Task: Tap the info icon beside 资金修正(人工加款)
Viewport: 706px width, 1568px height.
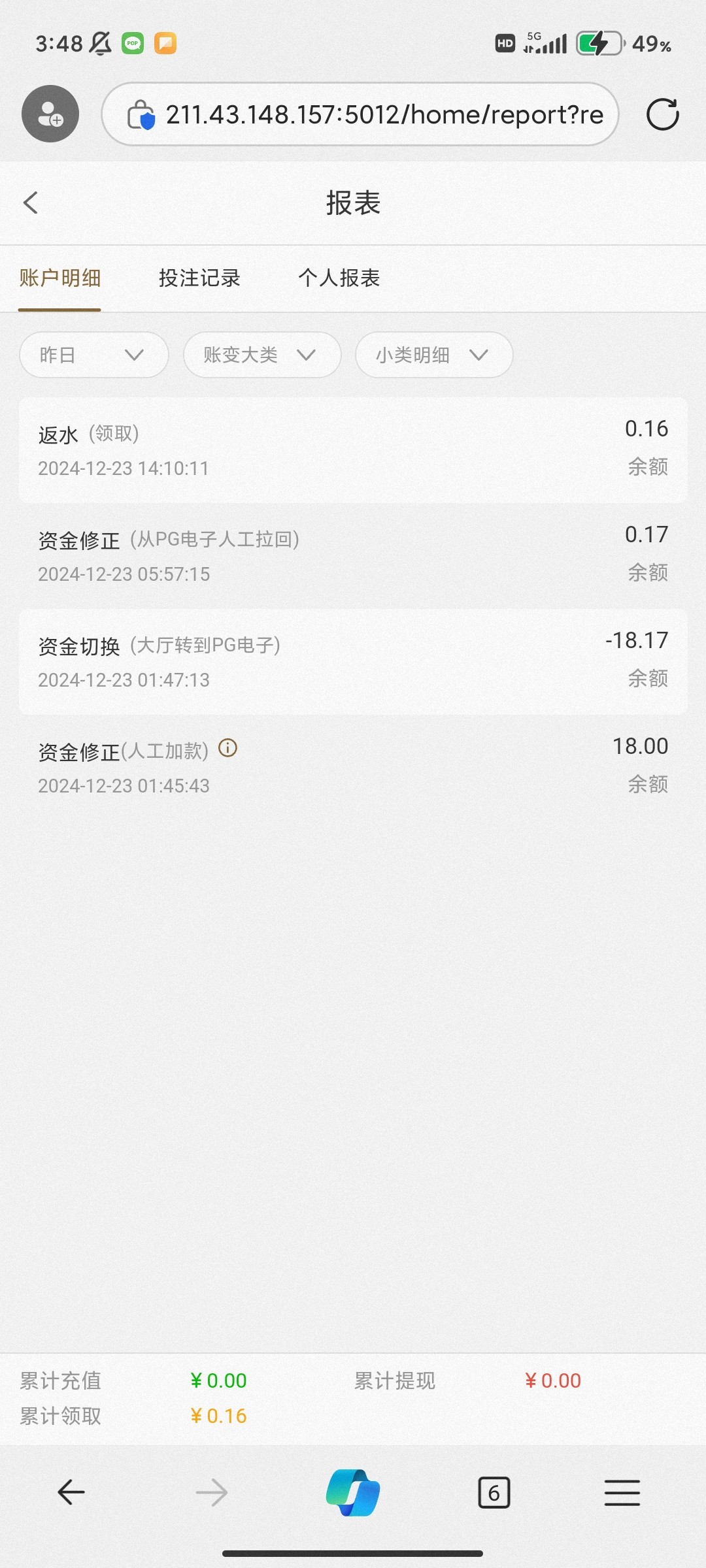Action: (x=227, y=748)
